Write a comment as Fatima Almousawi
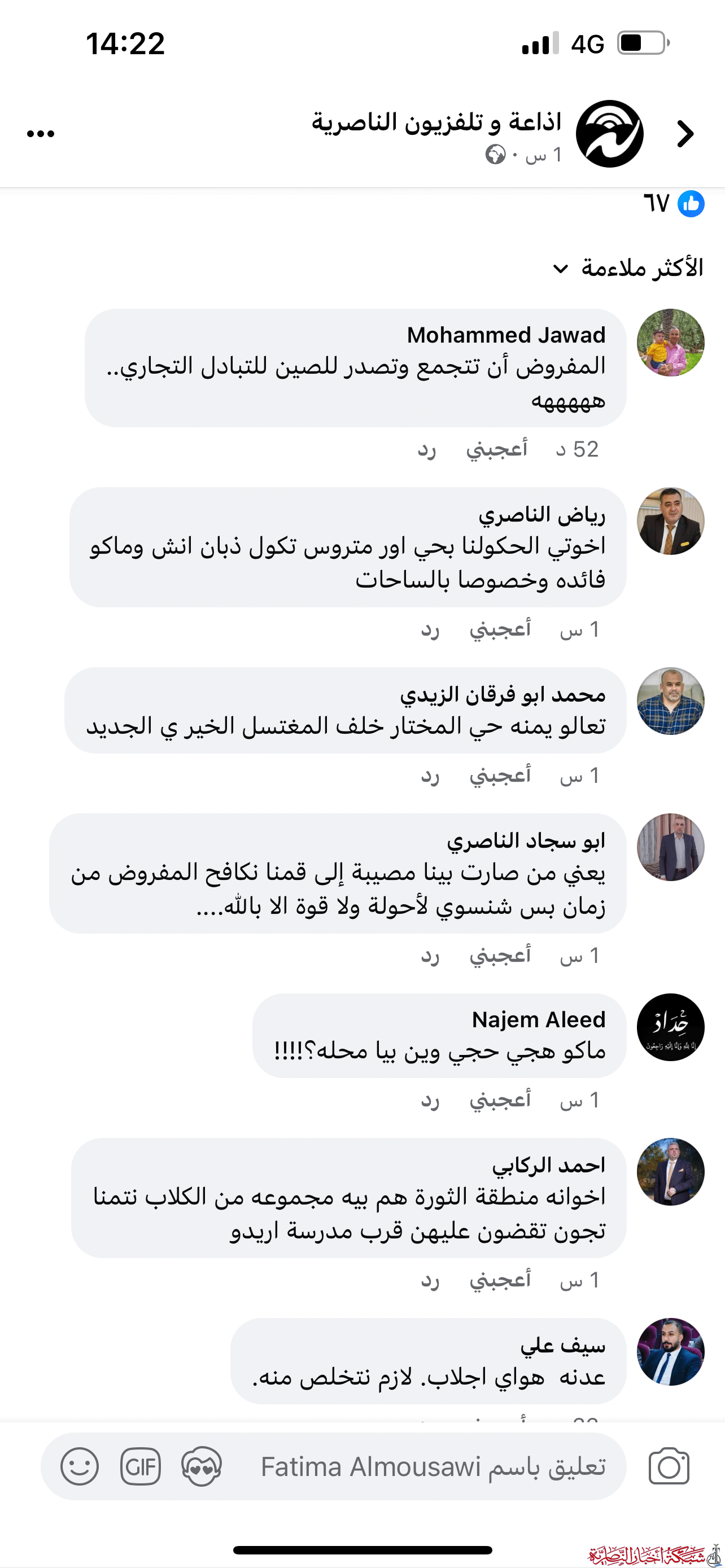Screen dimensions: 725x1568 coord(432,1466)
